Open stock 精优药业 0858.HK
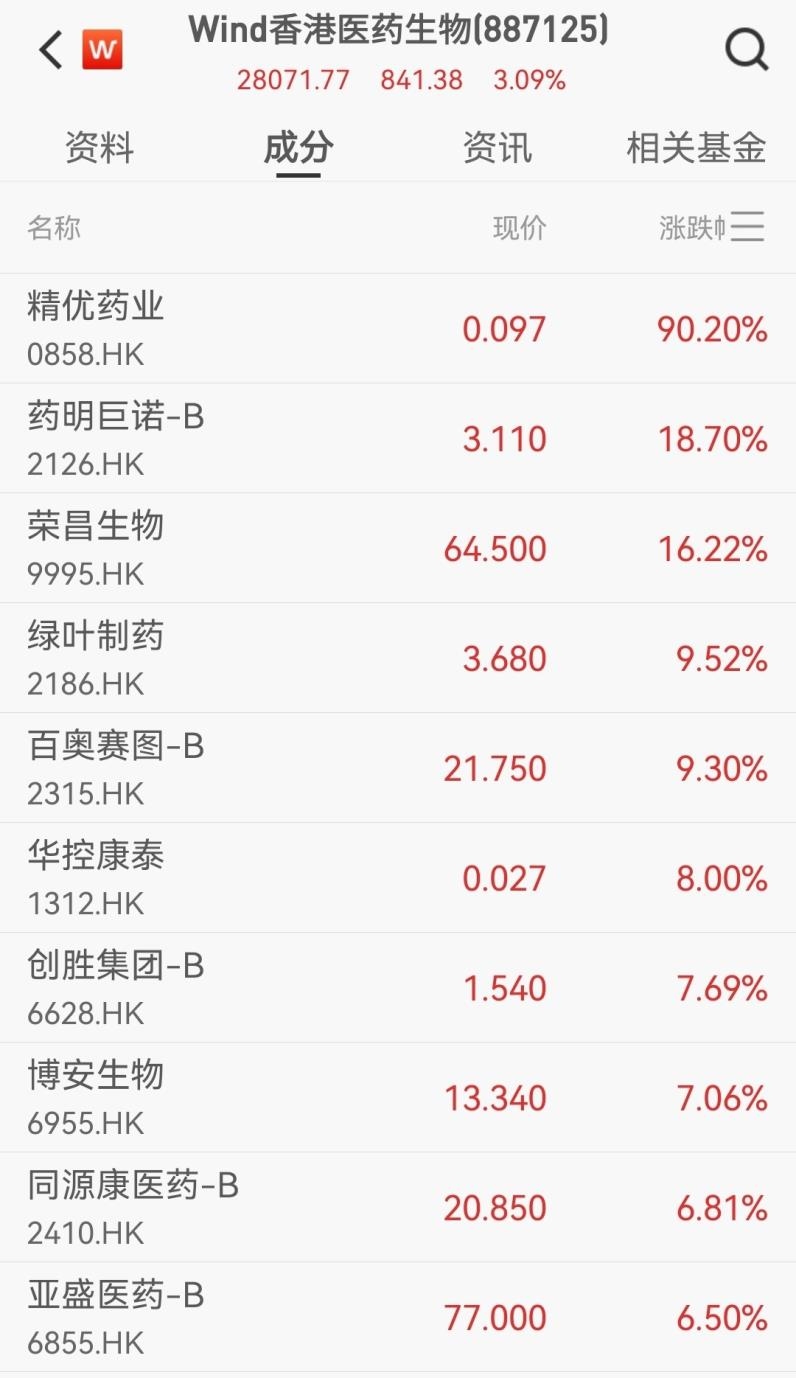 (x=398, y=328)
